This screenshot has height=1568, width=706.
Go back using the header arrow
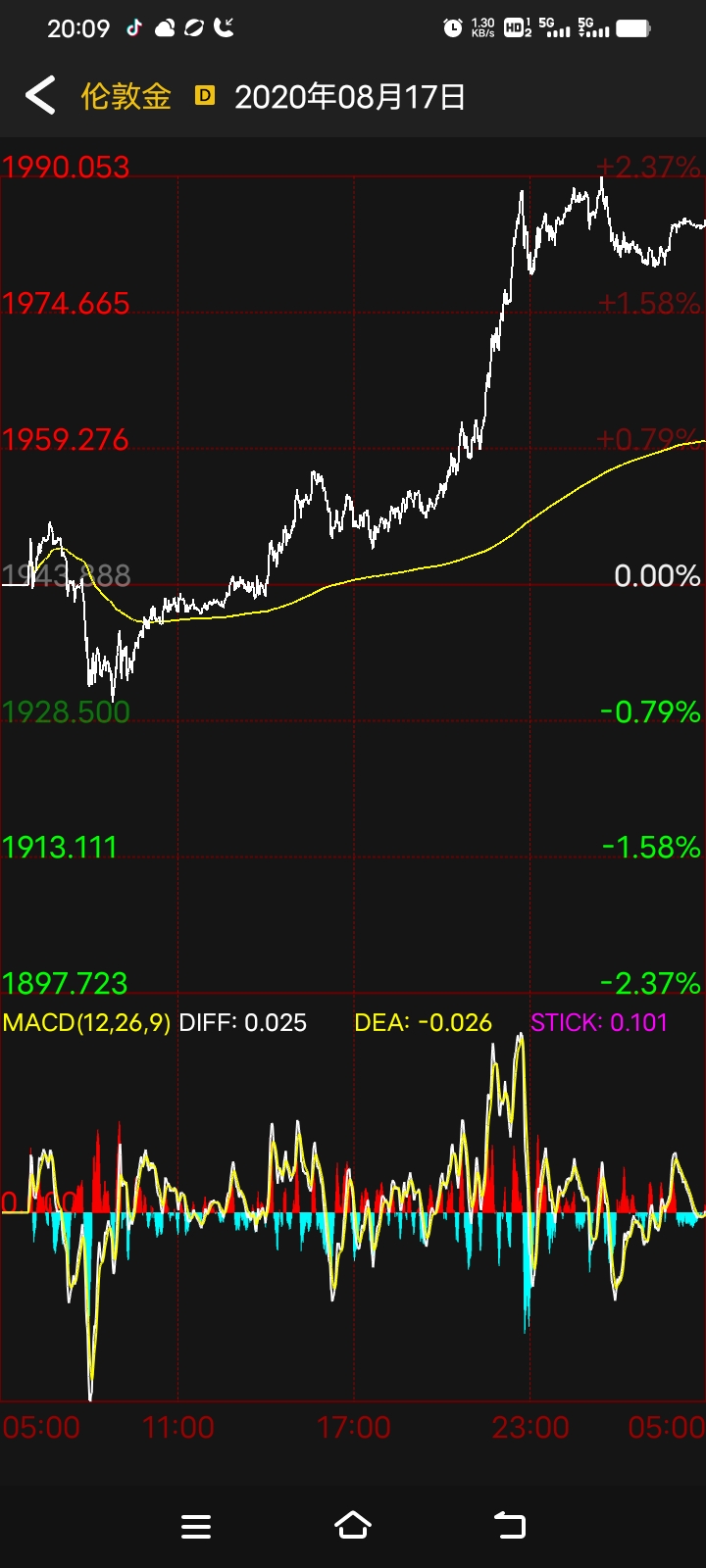pyautogui.click(x=40, y=96)
